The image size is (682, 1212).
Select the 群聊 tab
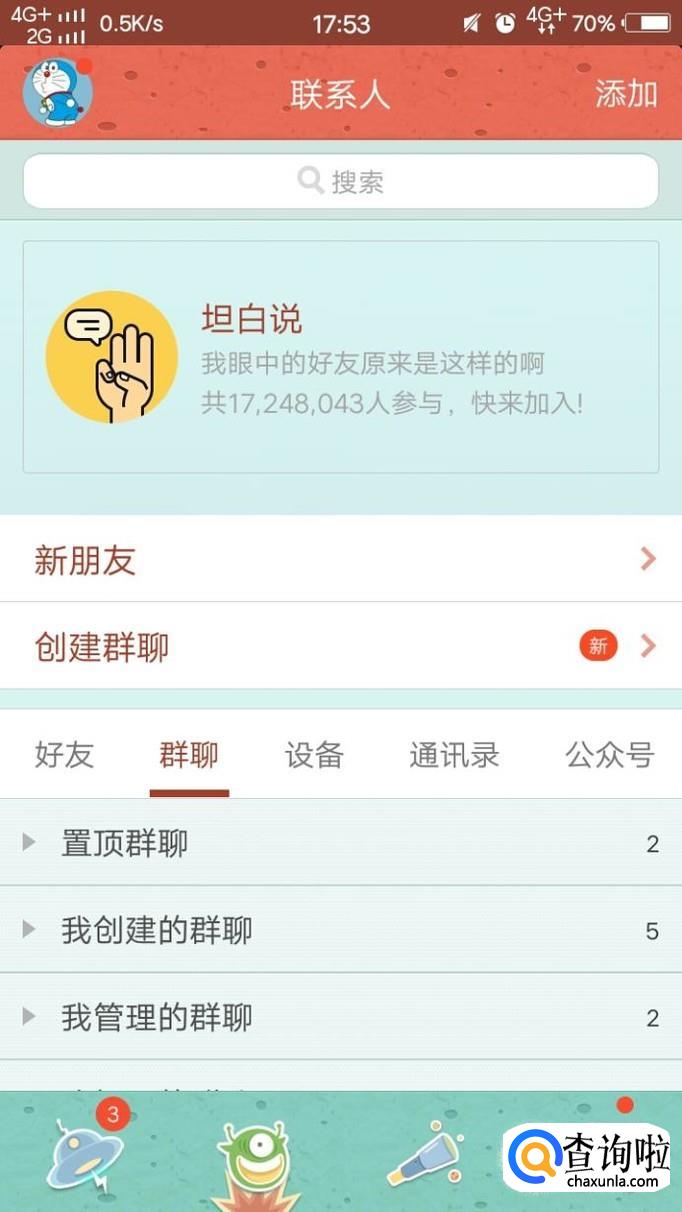click(x=189, y=755)
